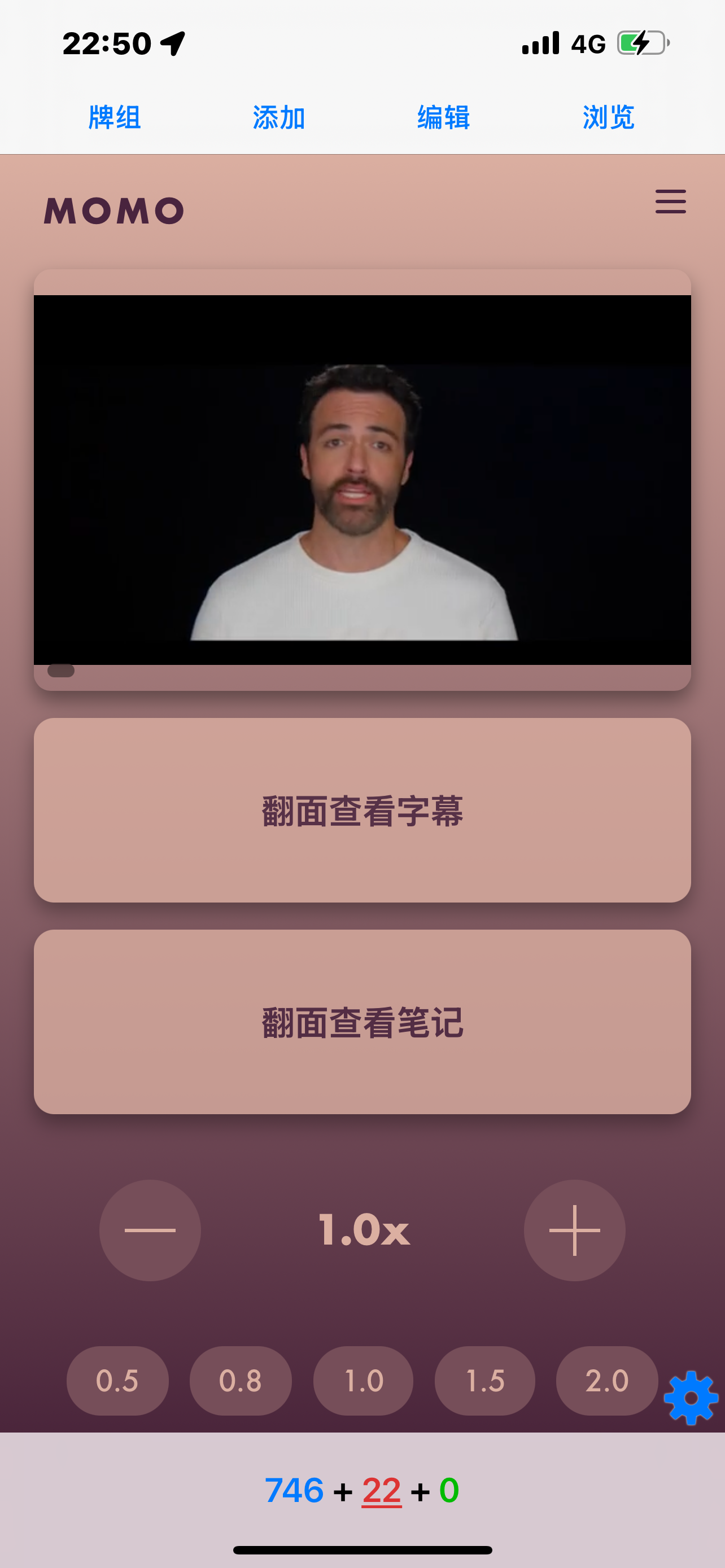Open 编辑 to edit this card

coord(443,117)
